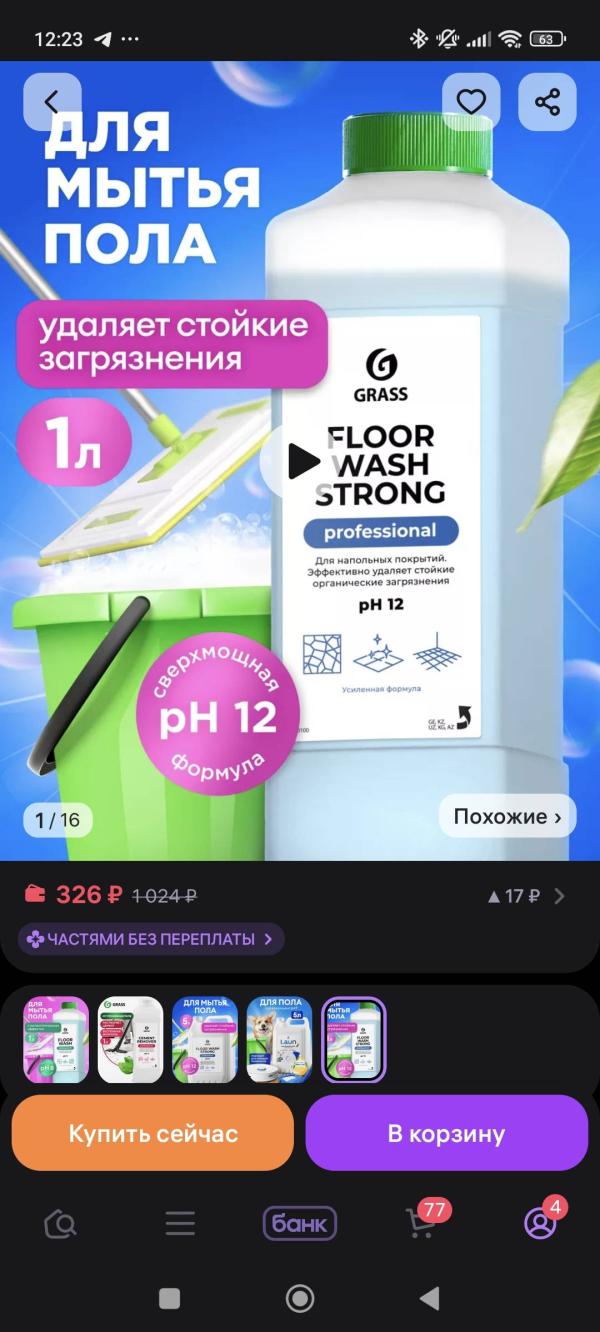Image resolution: width=600 pixels, height=1332 pixels.
Task: Select the Cement Remover variant thumbnail
Action: coord(130,1040)
